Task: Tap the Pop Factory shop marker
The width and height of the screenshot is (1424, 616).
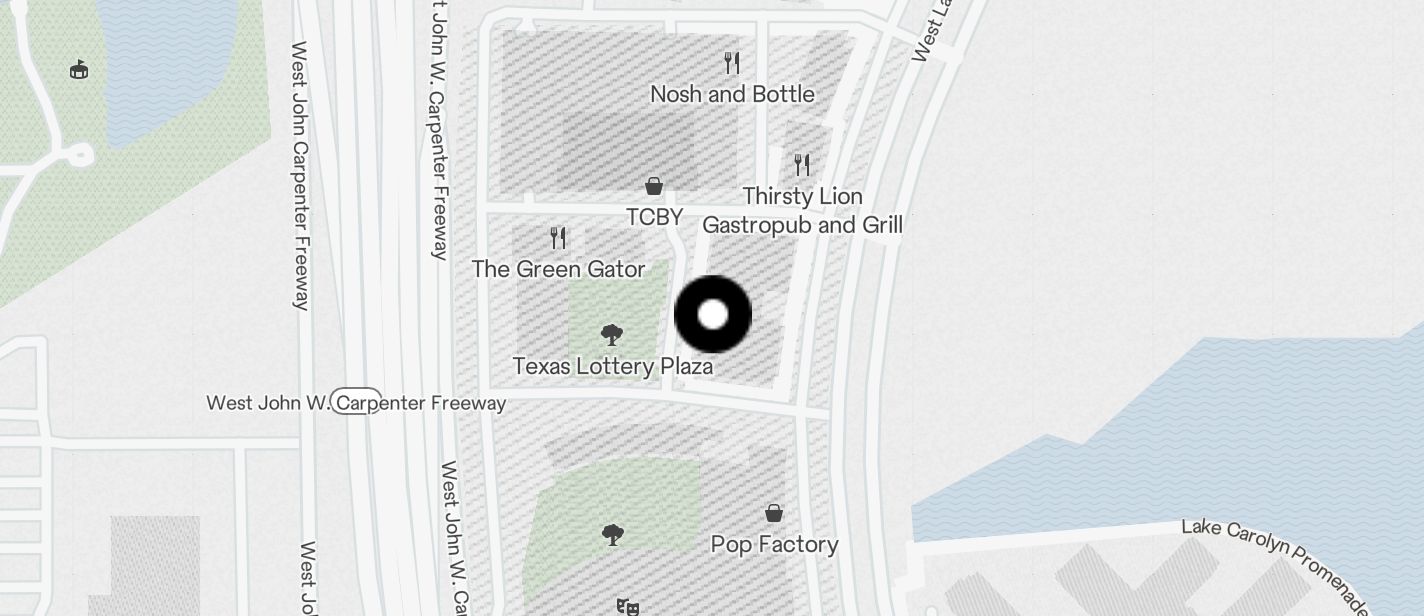Action: (x=774, y=514)
